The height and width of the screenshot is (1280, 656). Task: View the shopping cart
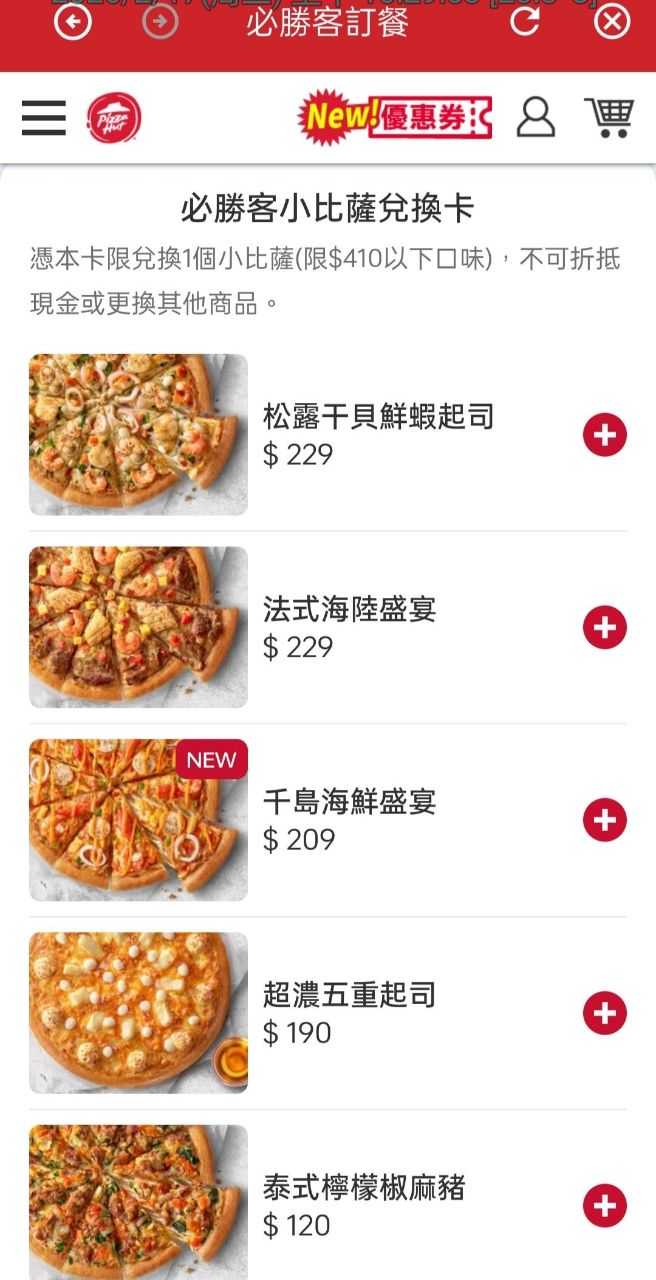coord(609,118)
